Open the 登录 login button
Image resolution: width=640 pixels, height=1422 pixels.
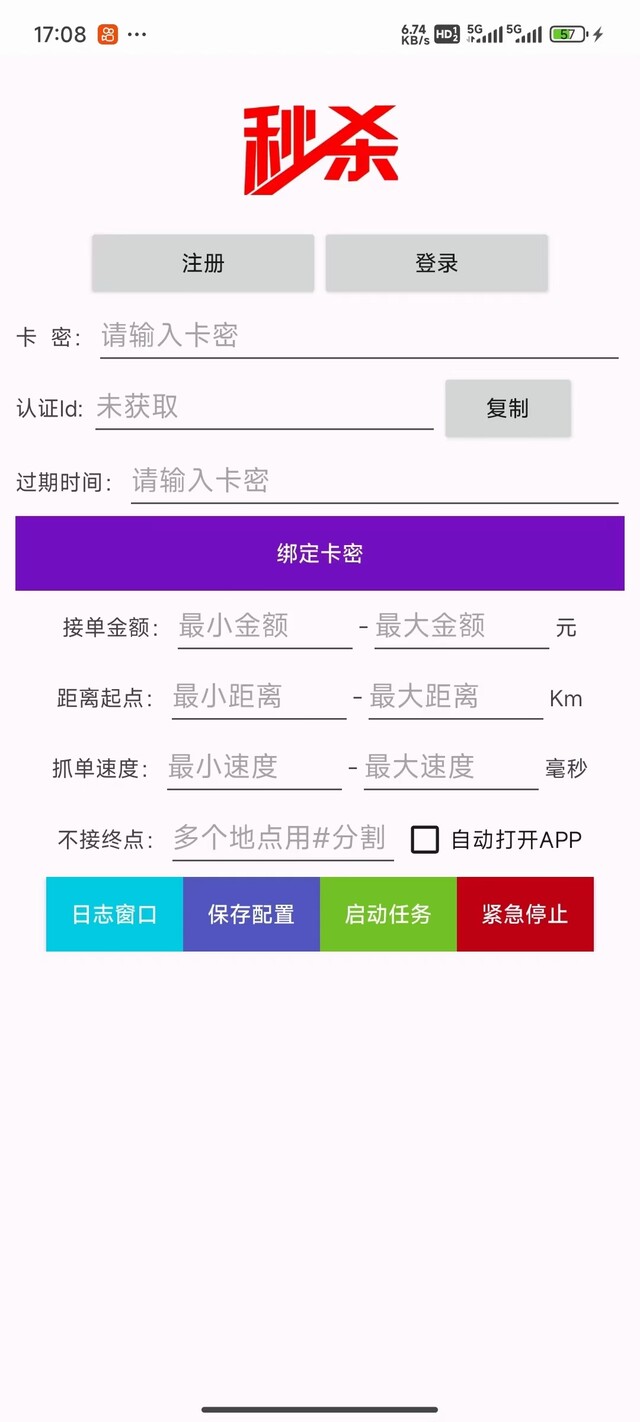point(437,263)
